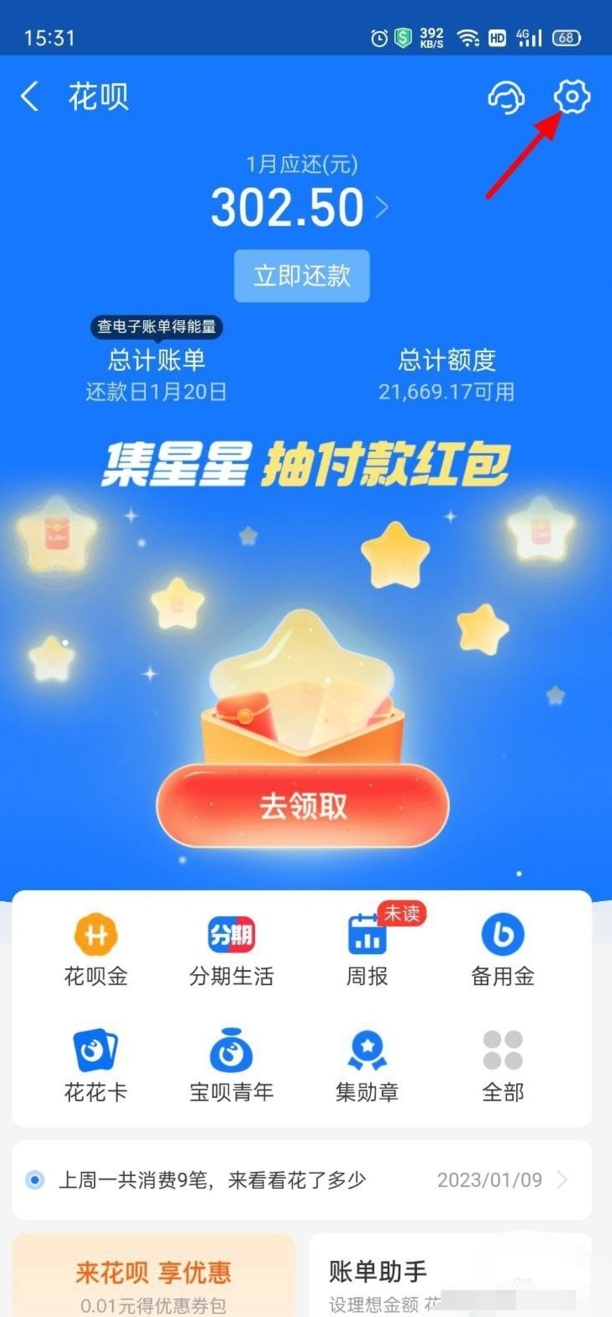Open 集勋章
Image resolution: width=612 pixels, height=1317 pixels.
367,1065
